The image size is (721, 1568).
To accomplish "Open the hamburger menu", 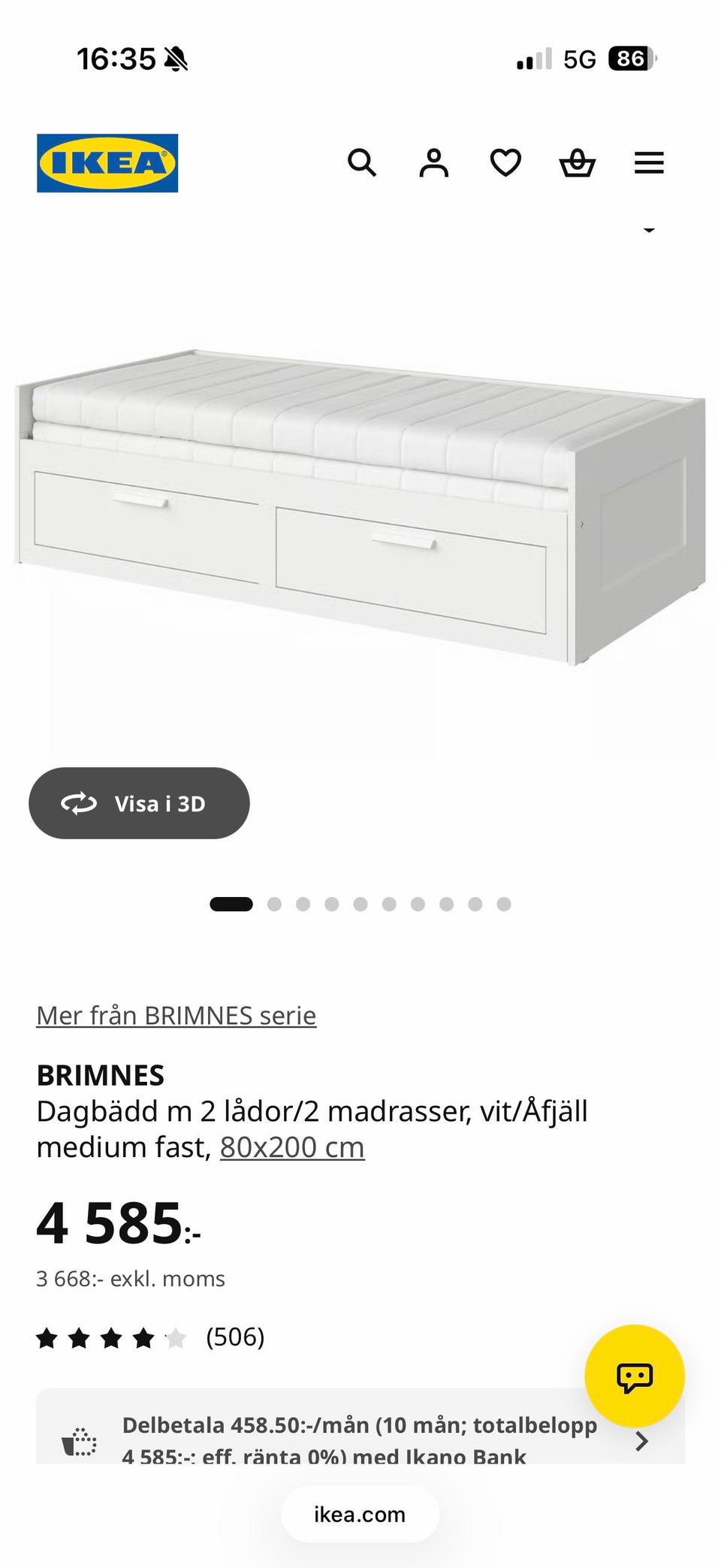I will click(649, 163).
